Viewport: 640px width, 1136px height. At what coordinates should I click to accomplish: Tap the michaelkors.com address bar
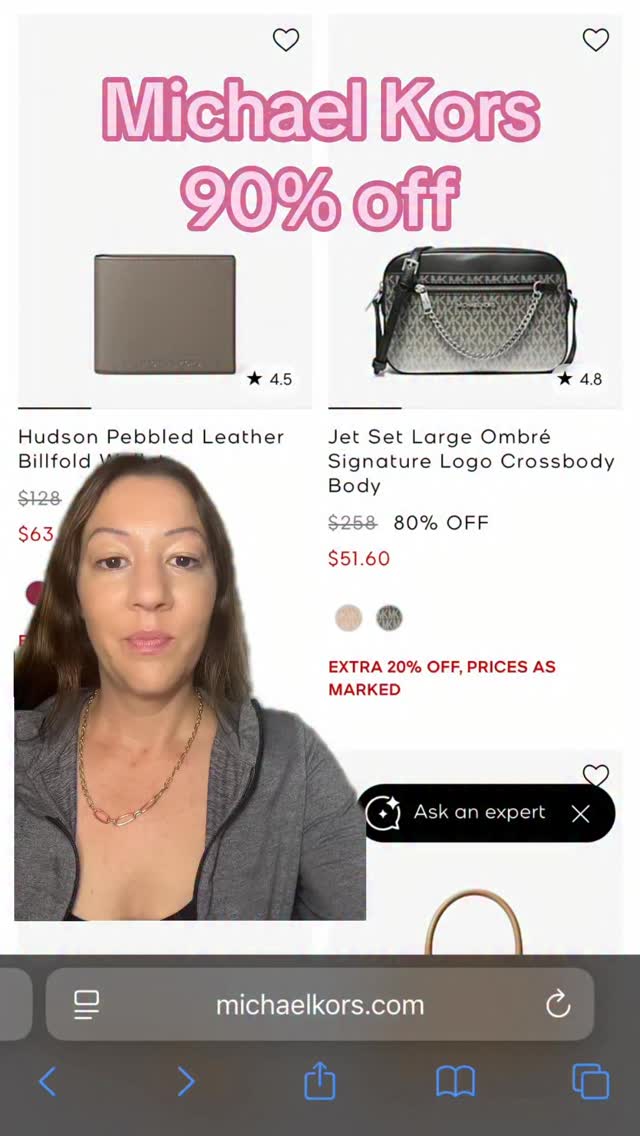[x=320, y=1005]
